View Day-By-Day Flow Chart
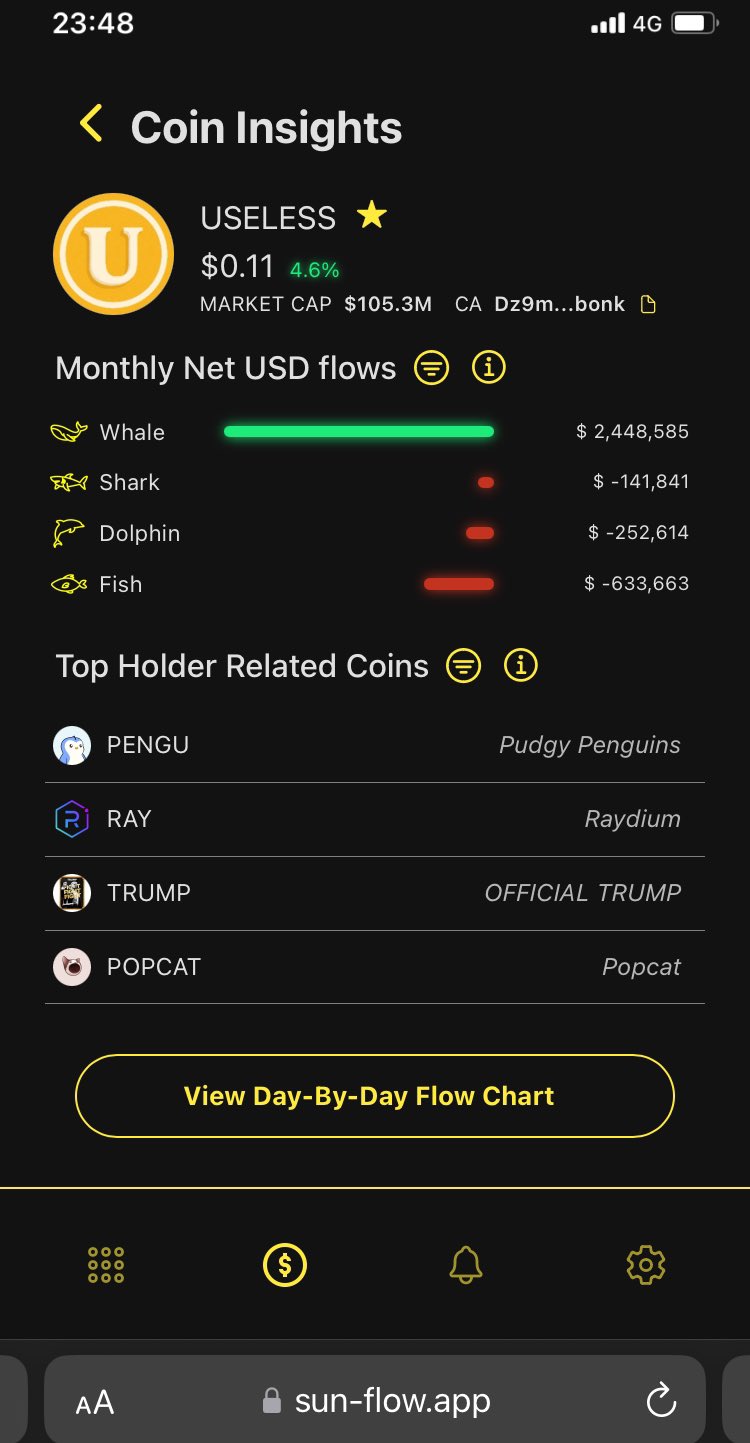This screenshot has width=750, height=1443. pyautogui.click(x=375, y=1096)
